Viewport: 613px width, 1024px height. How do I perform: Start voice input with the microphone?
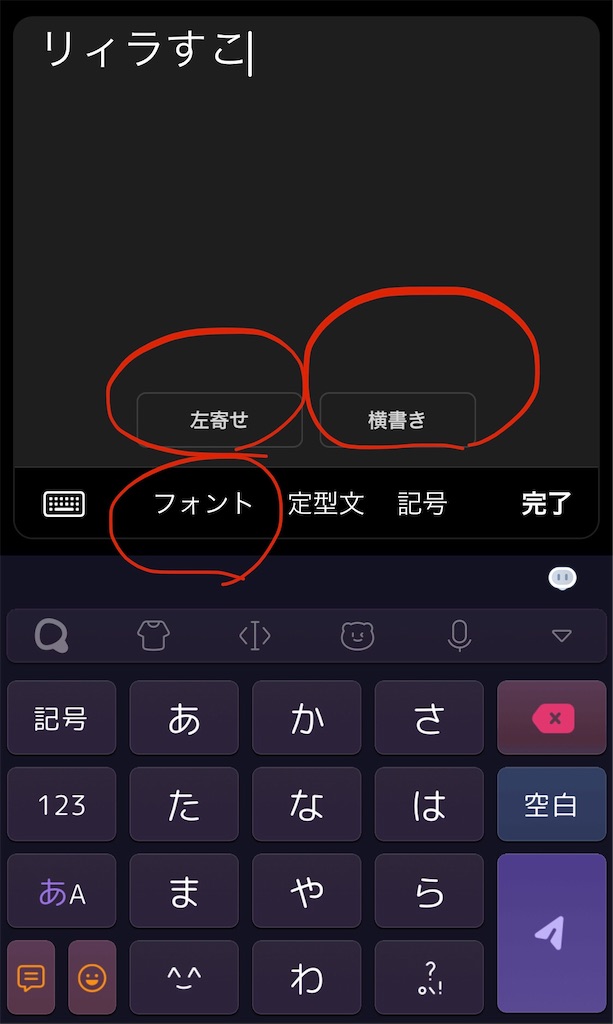point(460,635)
